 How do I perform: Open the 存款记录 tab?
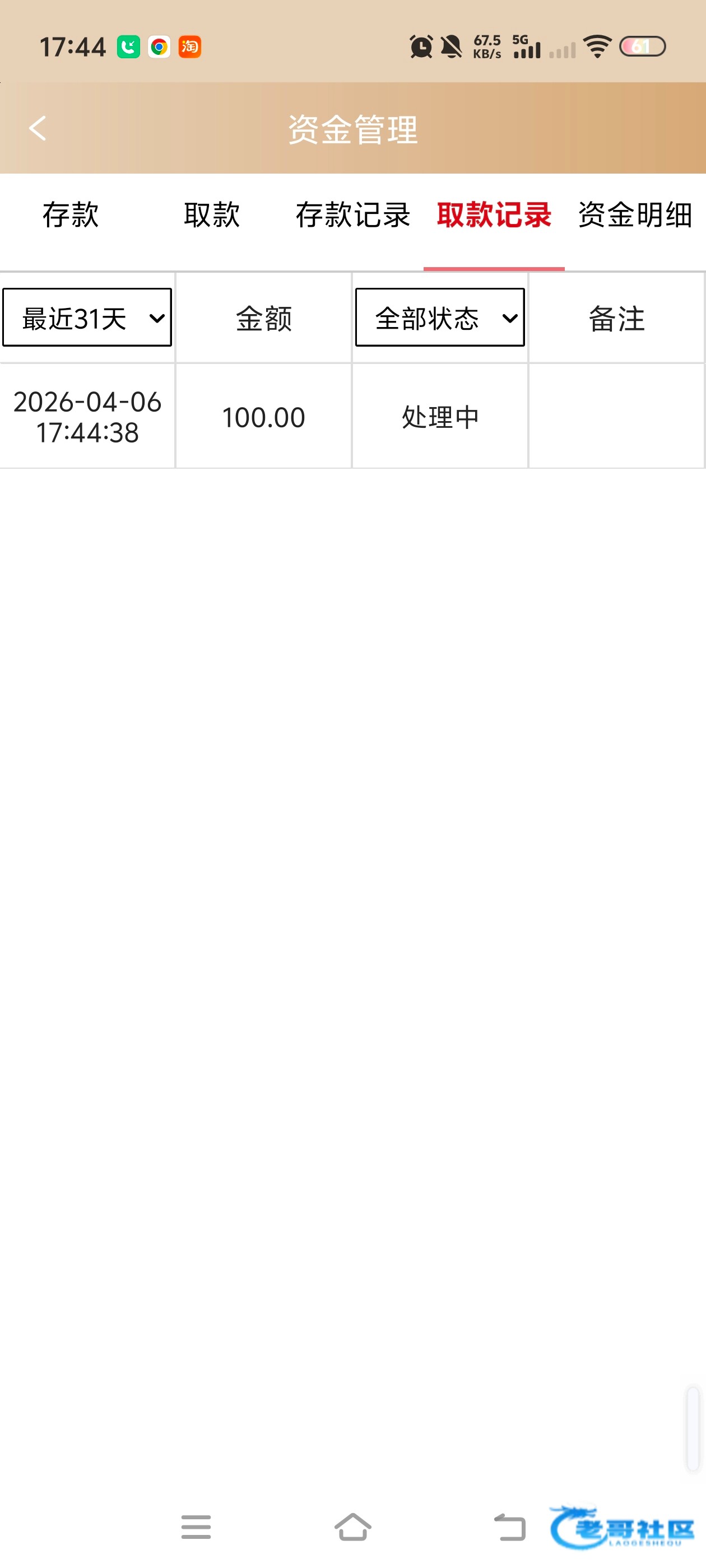[x=352, y=216]
